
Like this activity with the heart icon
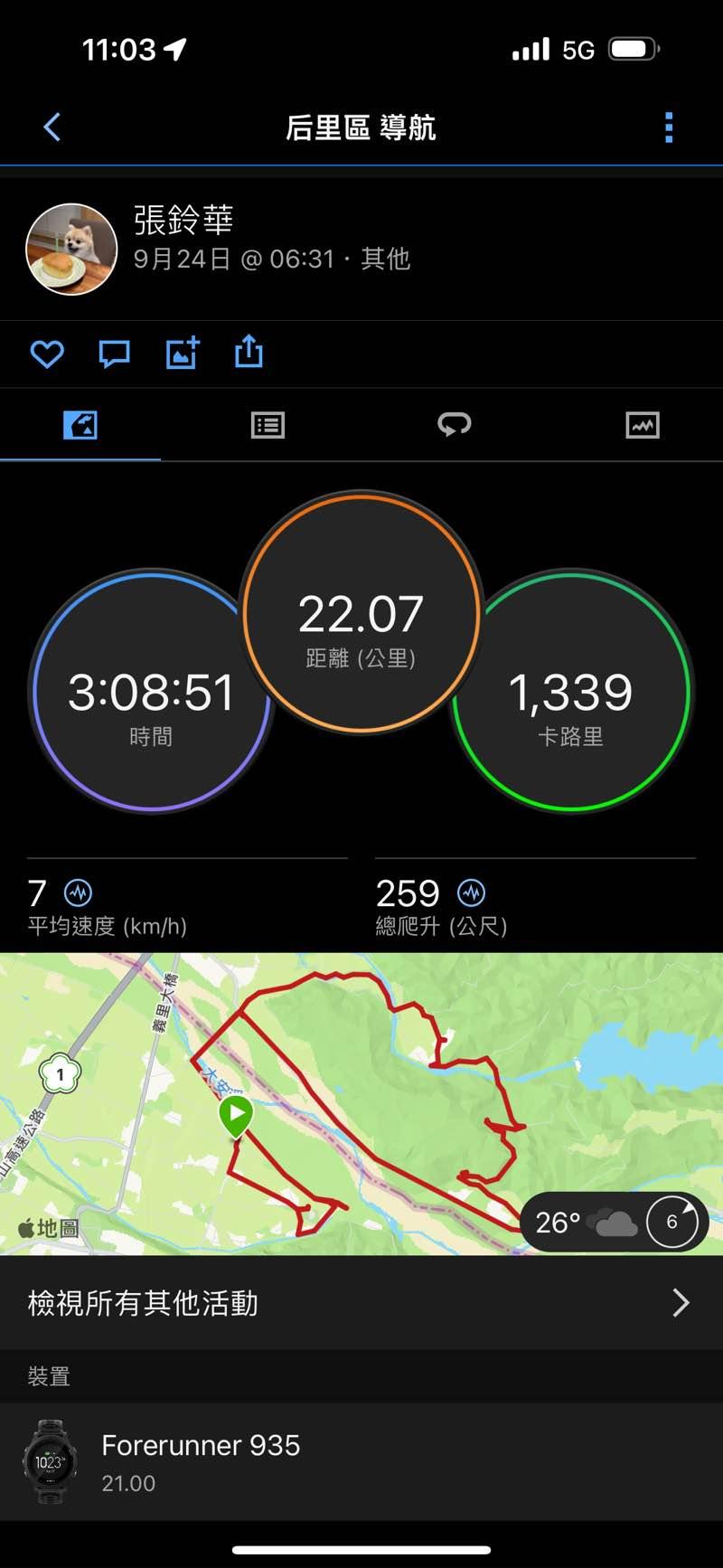[47, 354]
